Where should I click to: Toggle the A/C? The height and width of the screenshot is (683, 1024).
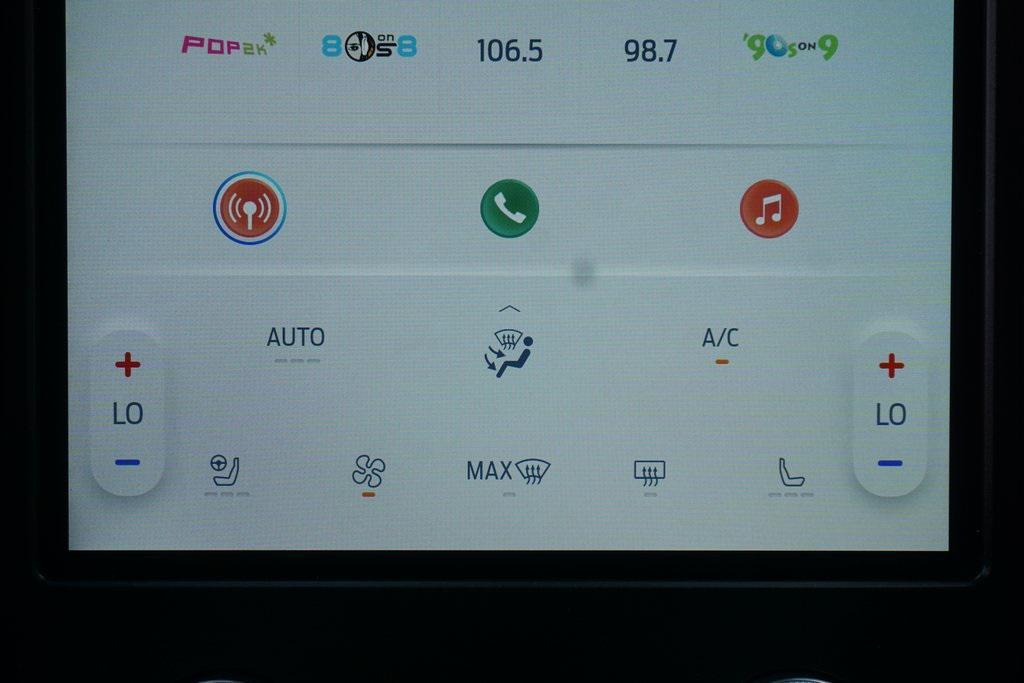(720, 338)
